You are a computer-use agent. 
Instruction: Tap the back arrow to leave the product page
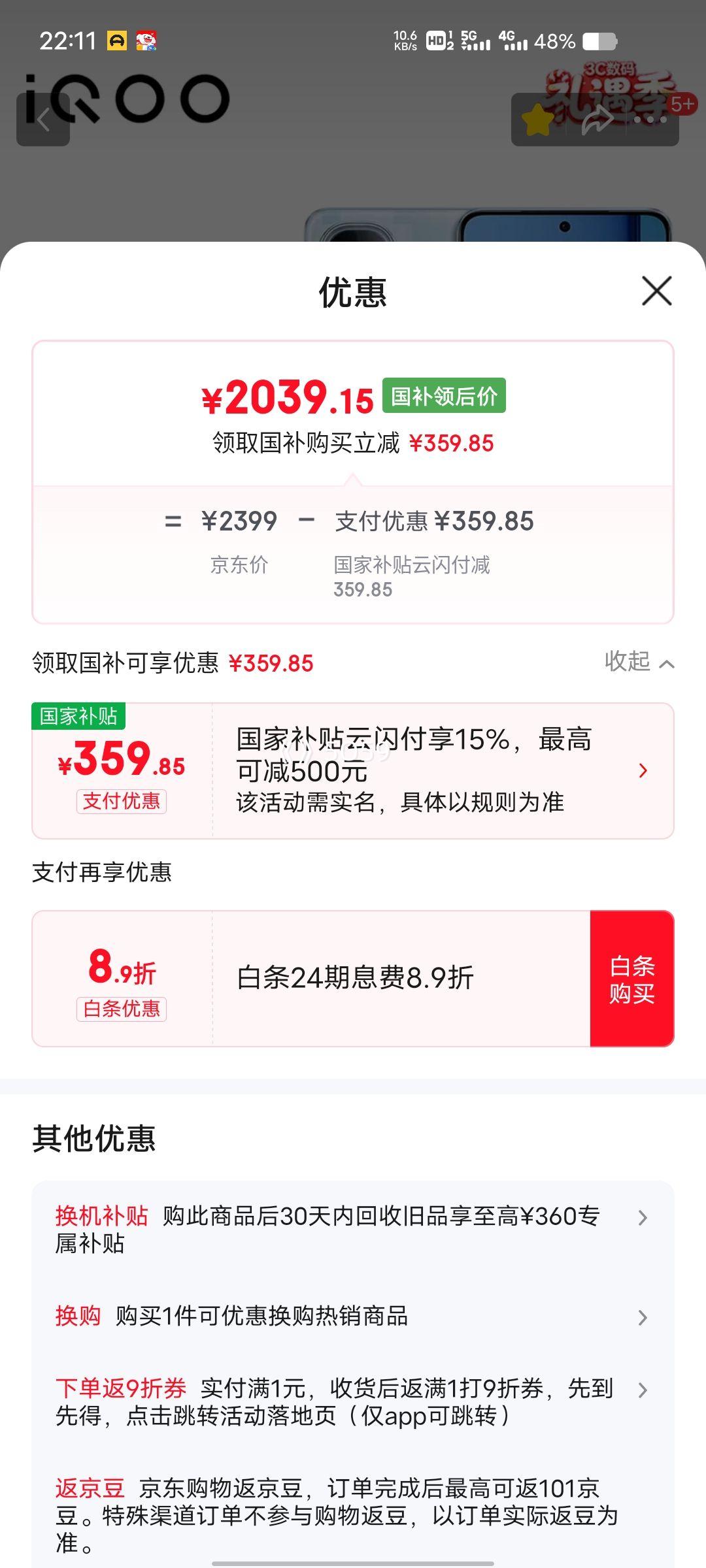click(x=44, y=120)
